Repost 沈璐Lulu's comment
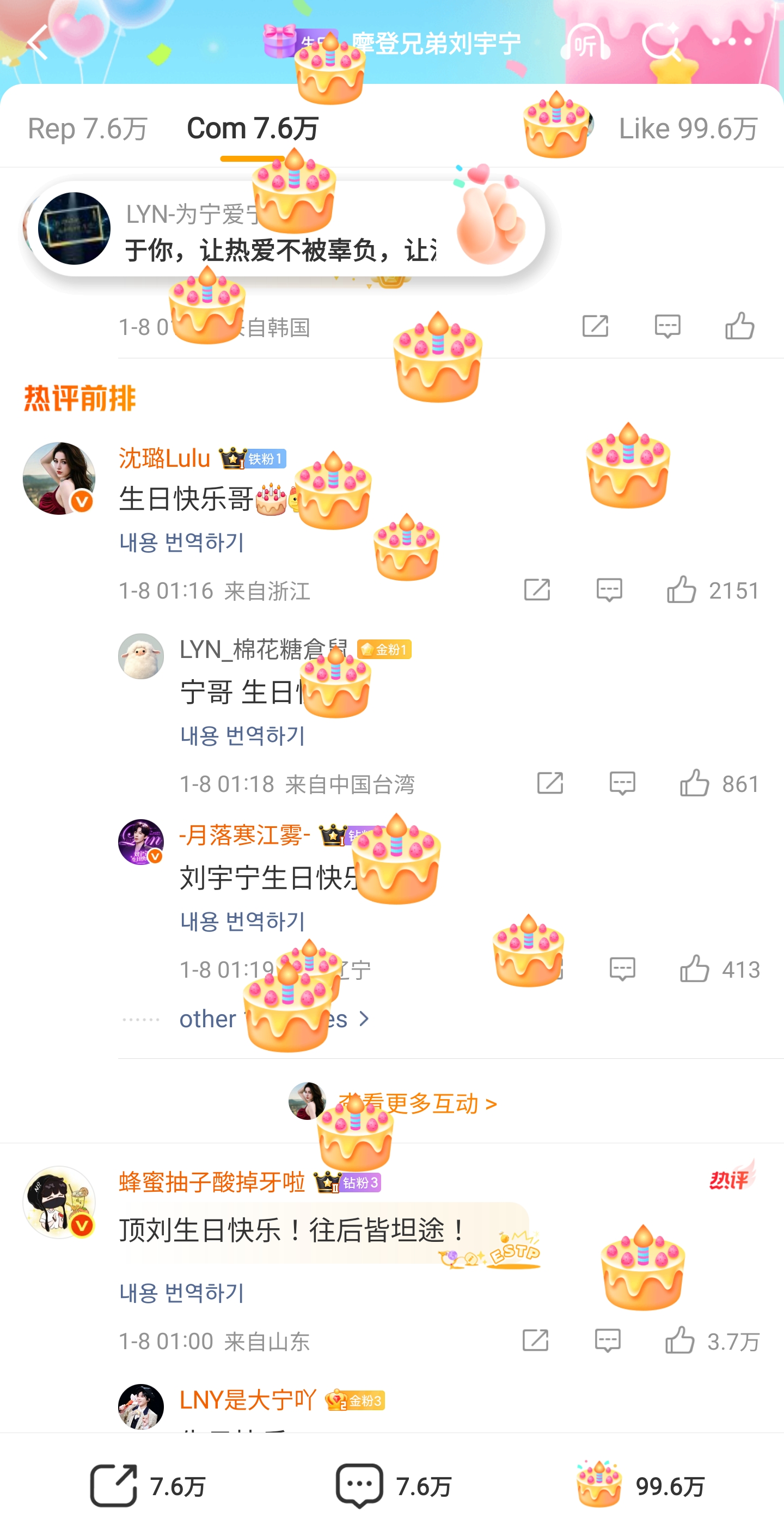 coord(537,590)
